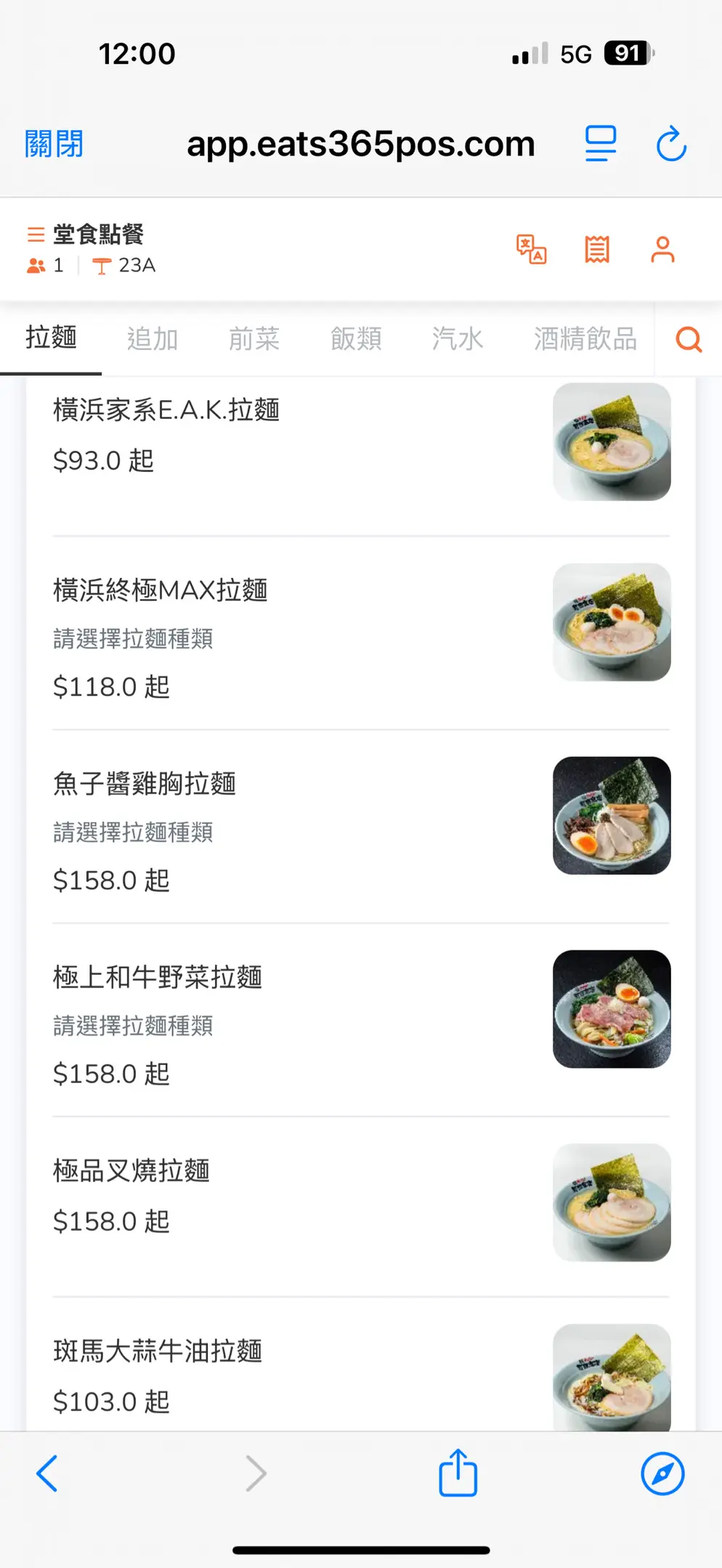Select 魚子醬雞胸拉麵 from the menu
Image resolution: width=722 pixels, height=1568 pixels.
(x=145, y=784)
